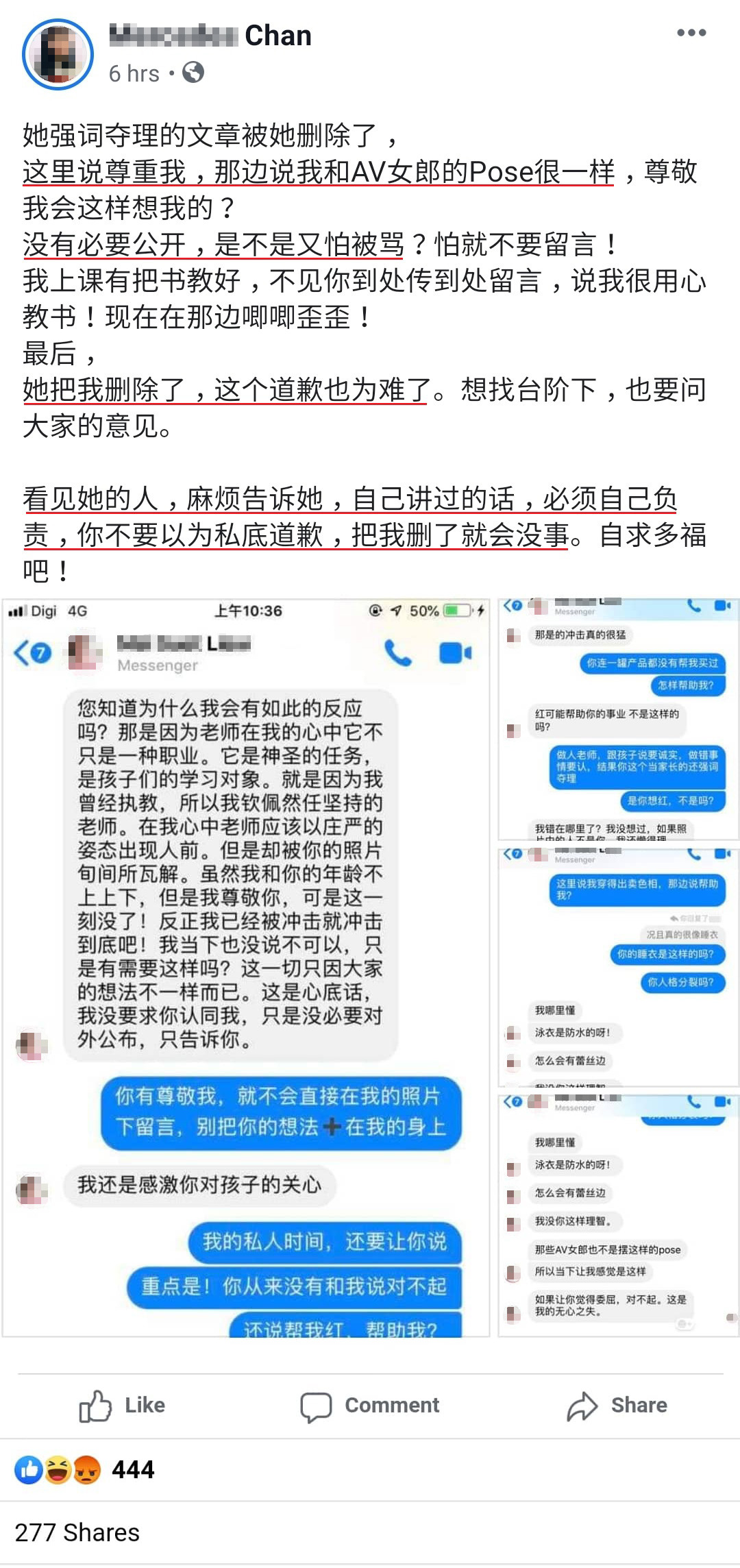Viewport: 740px width, 1568px height.
Task: Open the profile of poster Chan
Action: coord(210,36)
